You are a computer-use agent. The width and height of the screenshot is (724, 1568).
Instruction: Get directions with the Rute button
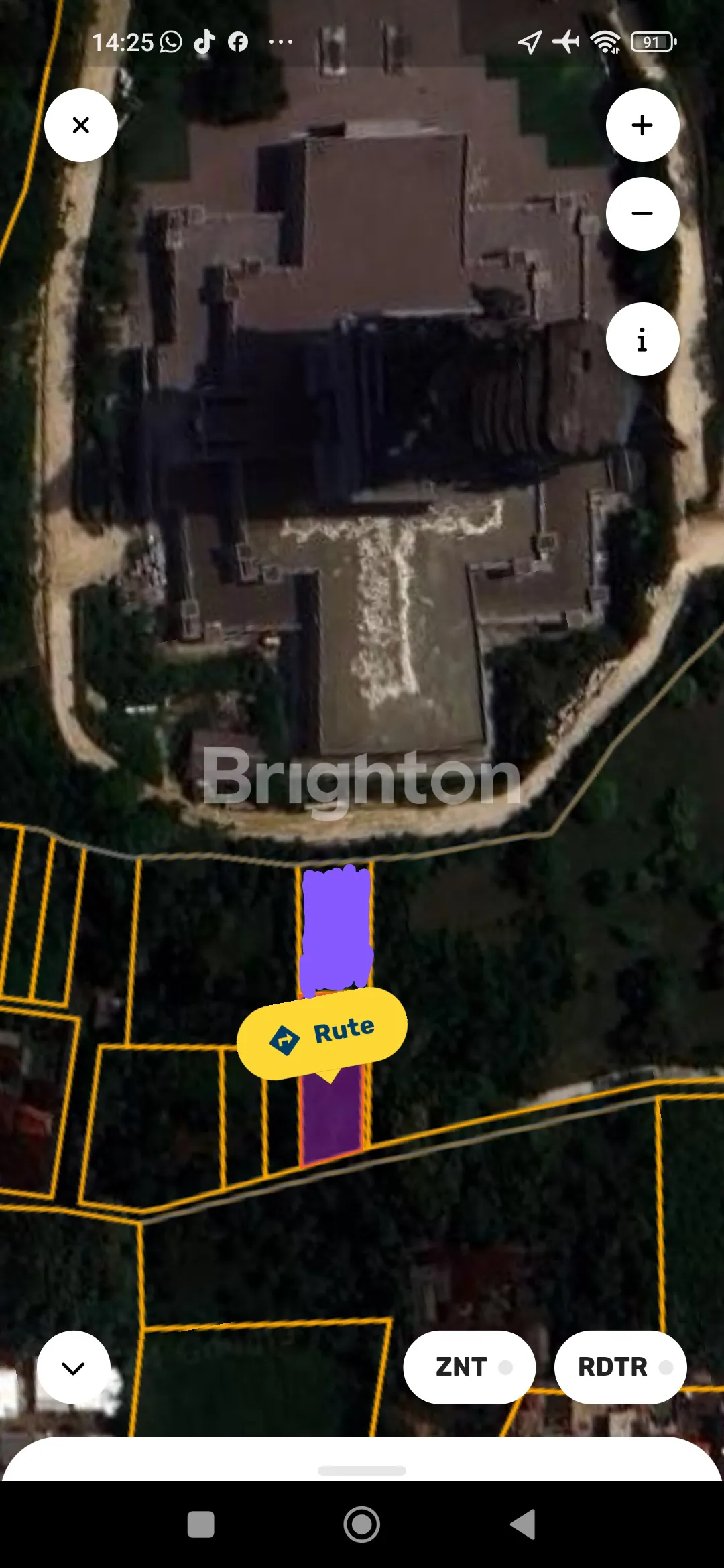322,1033
